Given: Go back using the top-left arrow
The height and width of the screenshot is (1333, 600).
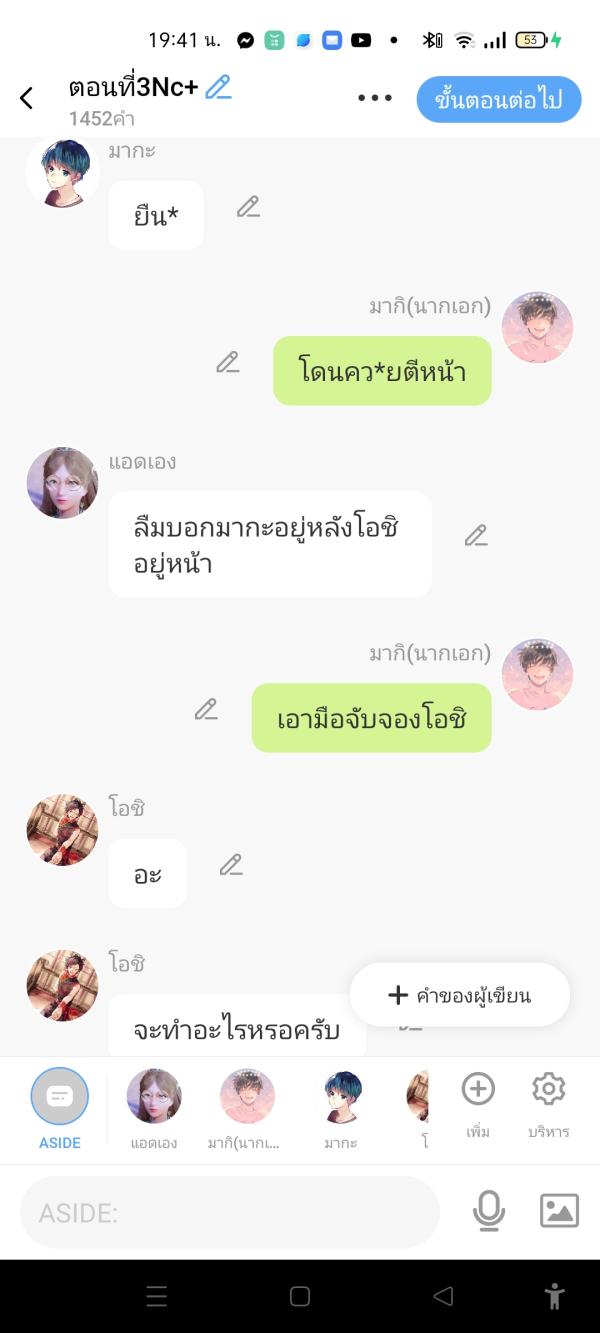Looking at the screenshot, I should [27, 98].
